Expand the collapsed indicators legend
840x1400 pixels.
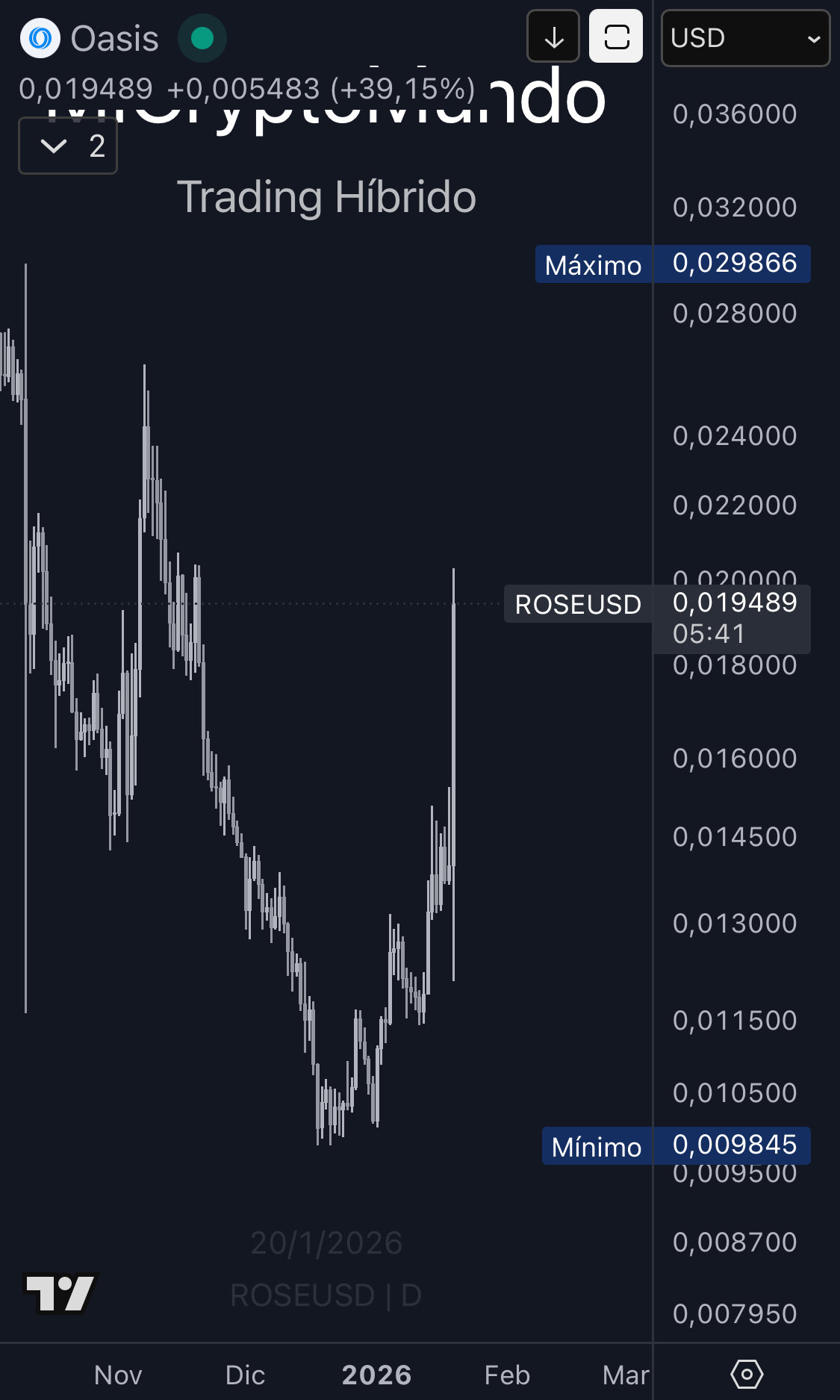point(68,146)
